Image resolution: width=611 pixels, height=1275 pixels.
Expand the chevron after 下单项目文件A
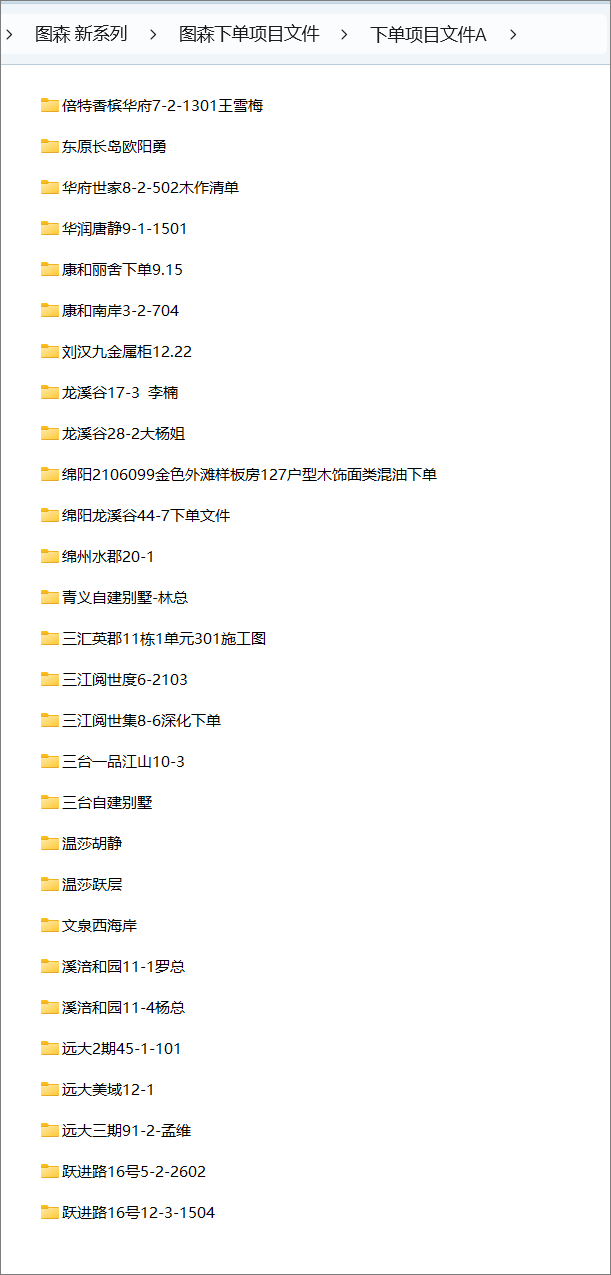pos(513,35)
